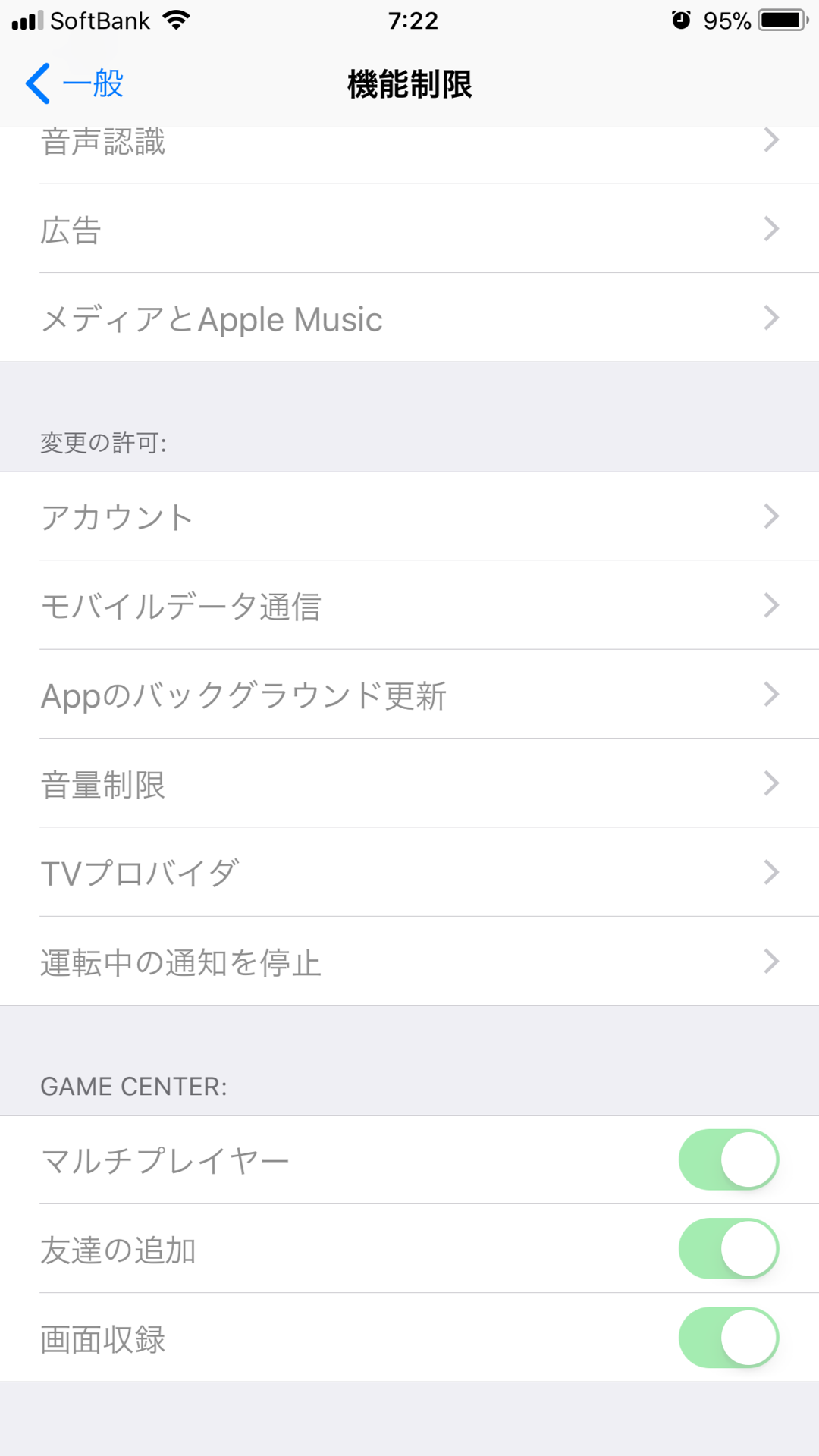
Task: Tap the Wi-Fi status icon
Action: (x=176, y=20)
